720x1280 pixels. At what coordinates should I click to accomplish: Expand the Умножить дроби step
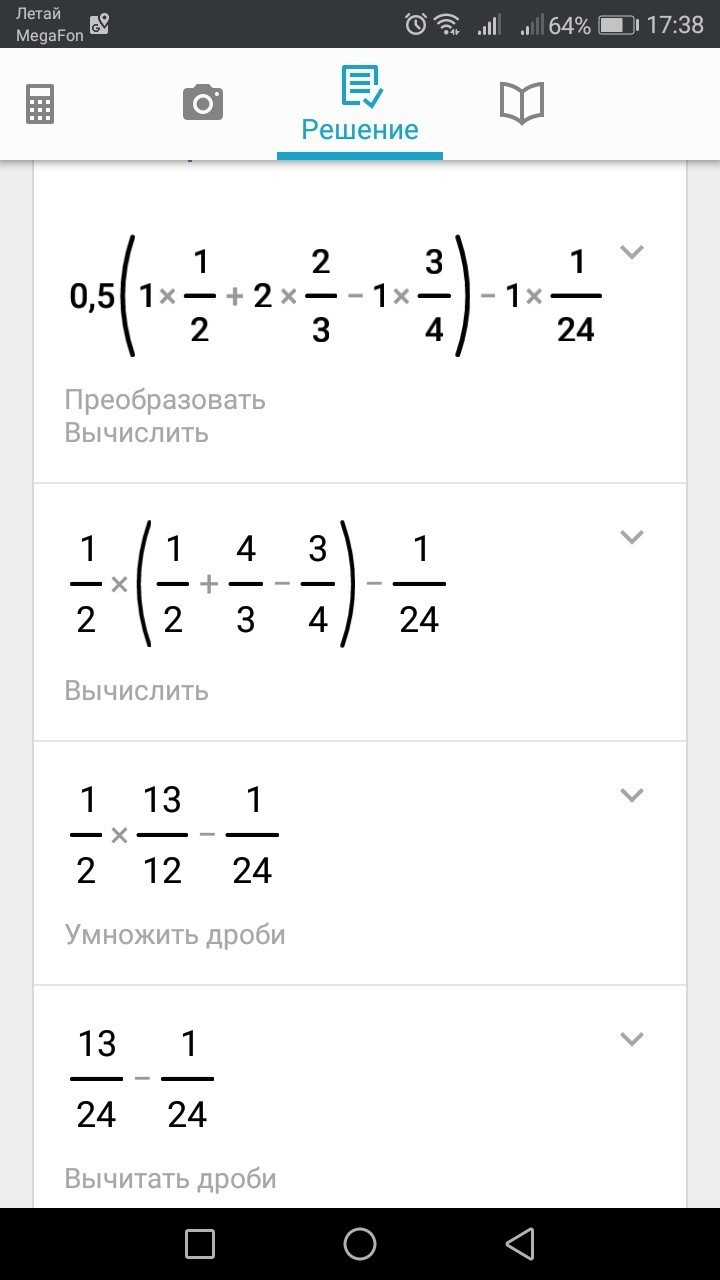click(x=631, y=795)
